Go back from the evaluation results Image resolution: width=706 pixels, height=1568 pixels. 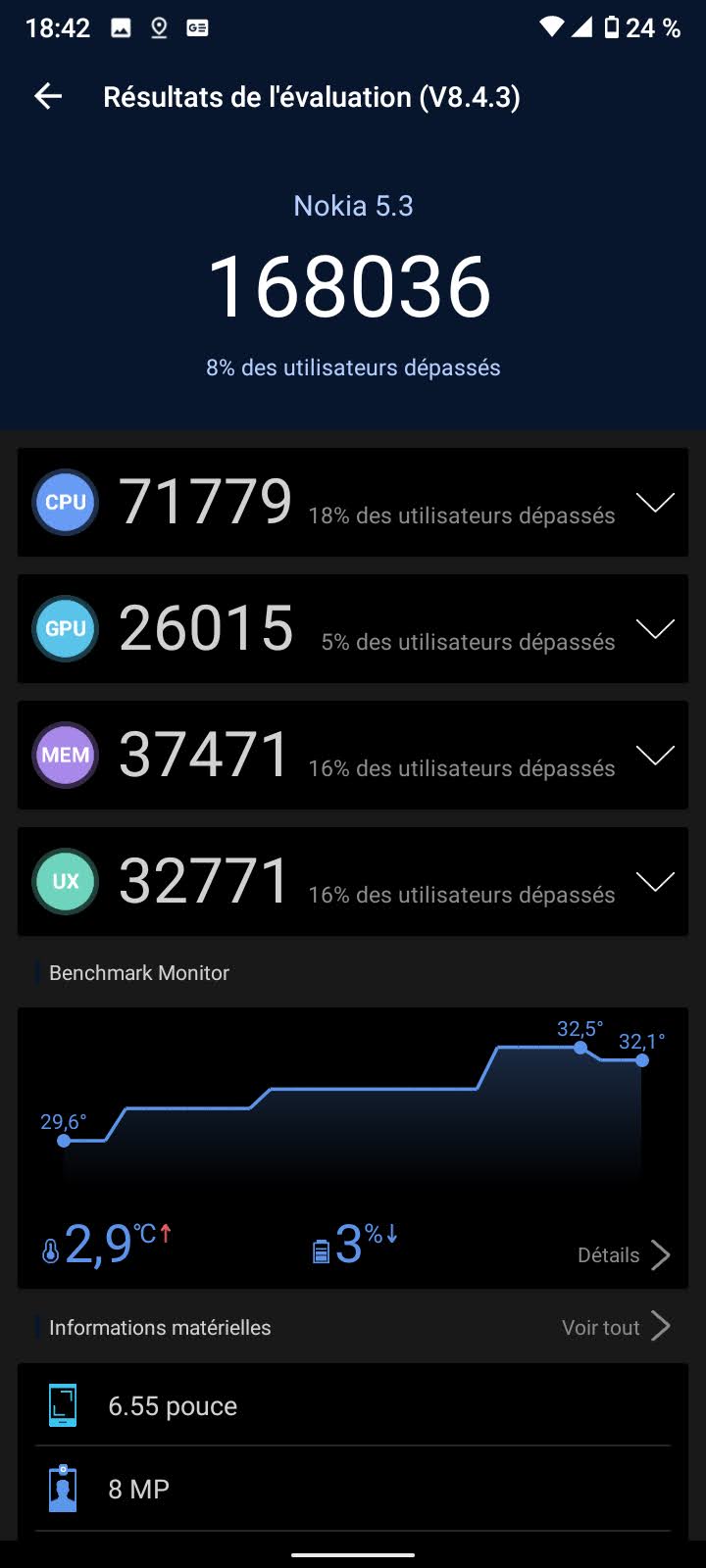(x=48, y=96)
